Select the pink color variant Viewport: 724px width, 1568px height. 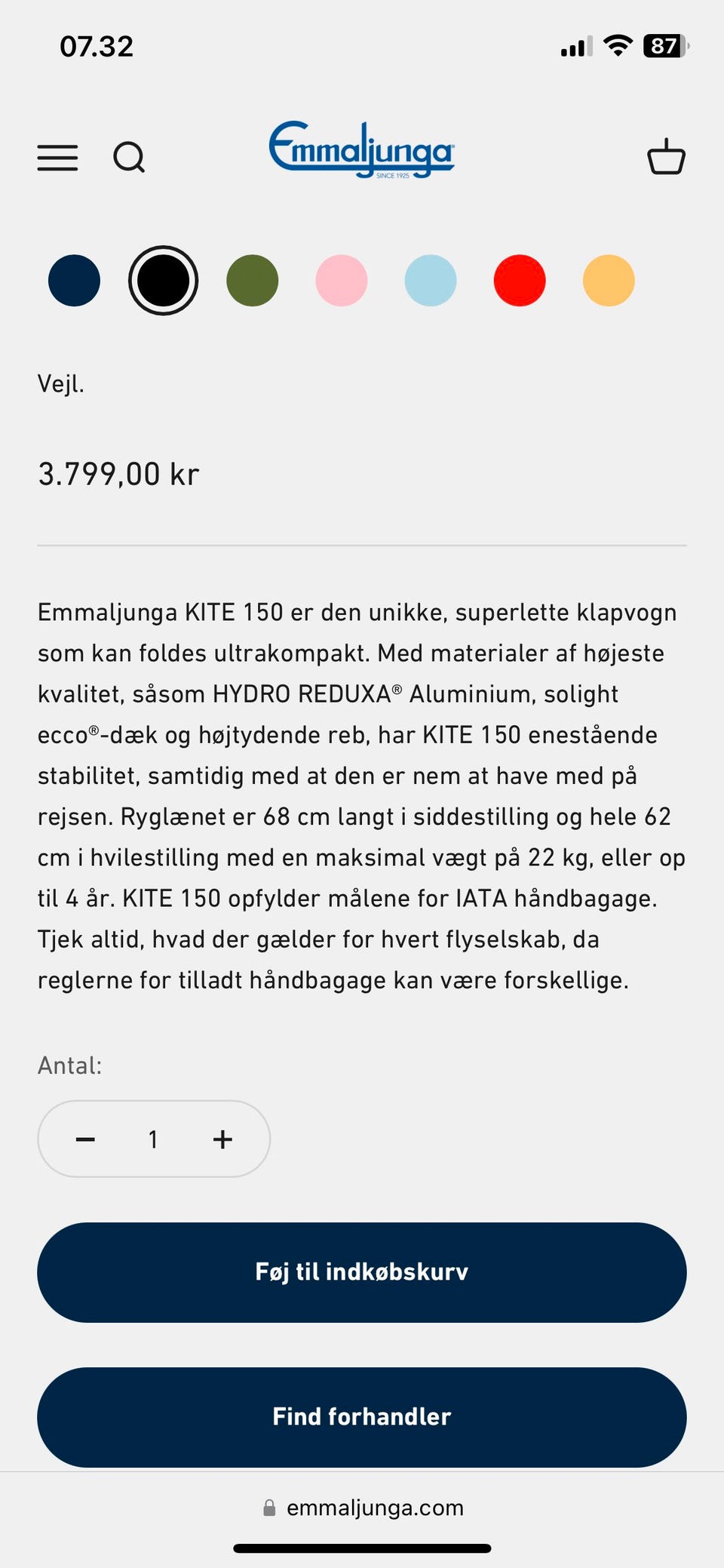click(x=342, y=280)
